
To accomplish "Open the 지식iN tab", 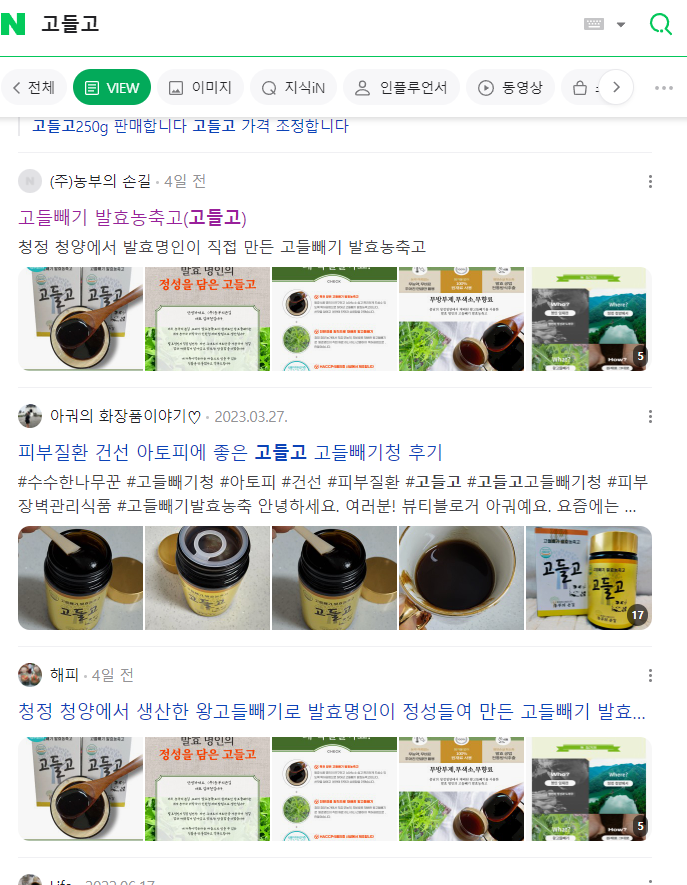I will (293, 88).
